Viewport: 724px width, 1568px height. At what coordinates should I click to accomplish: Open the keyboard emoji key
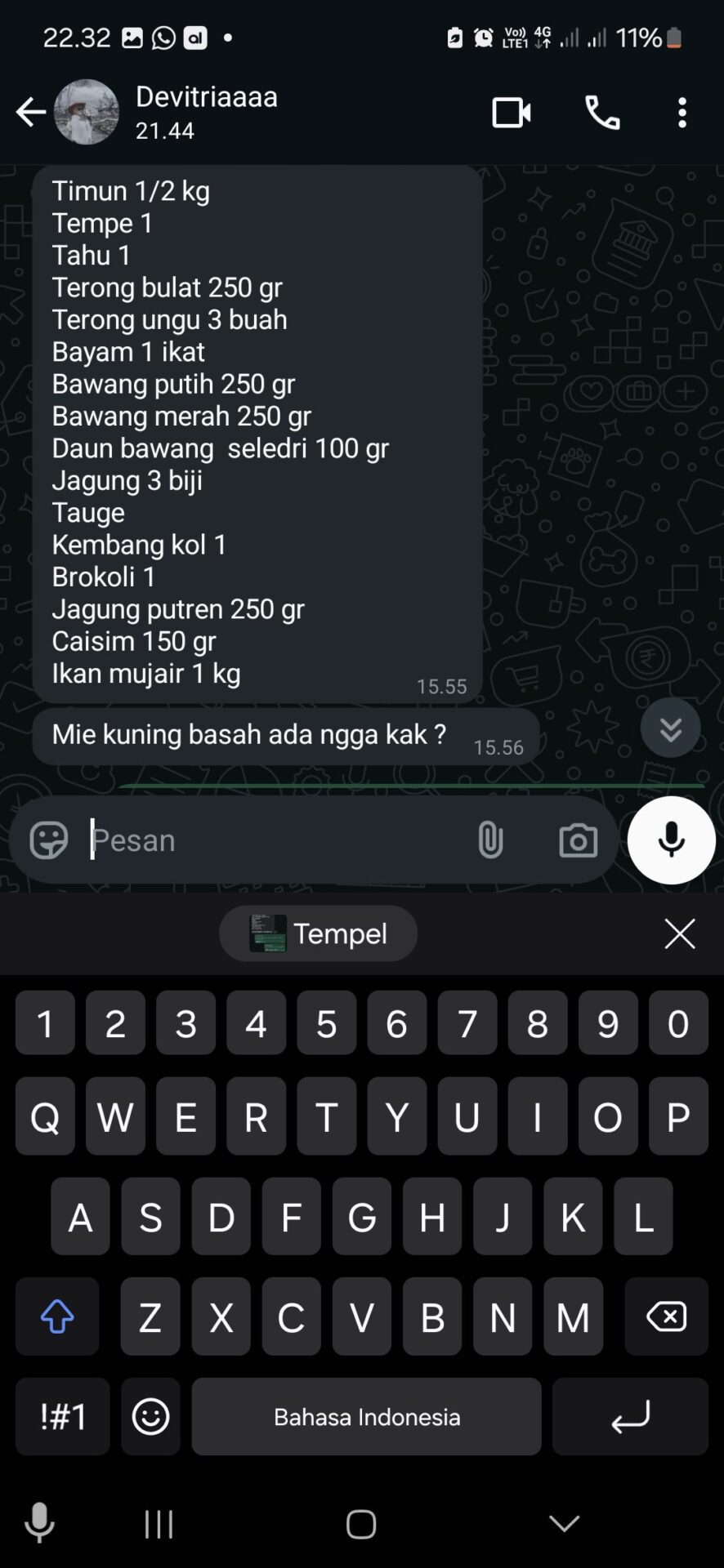click(150, 1416)
